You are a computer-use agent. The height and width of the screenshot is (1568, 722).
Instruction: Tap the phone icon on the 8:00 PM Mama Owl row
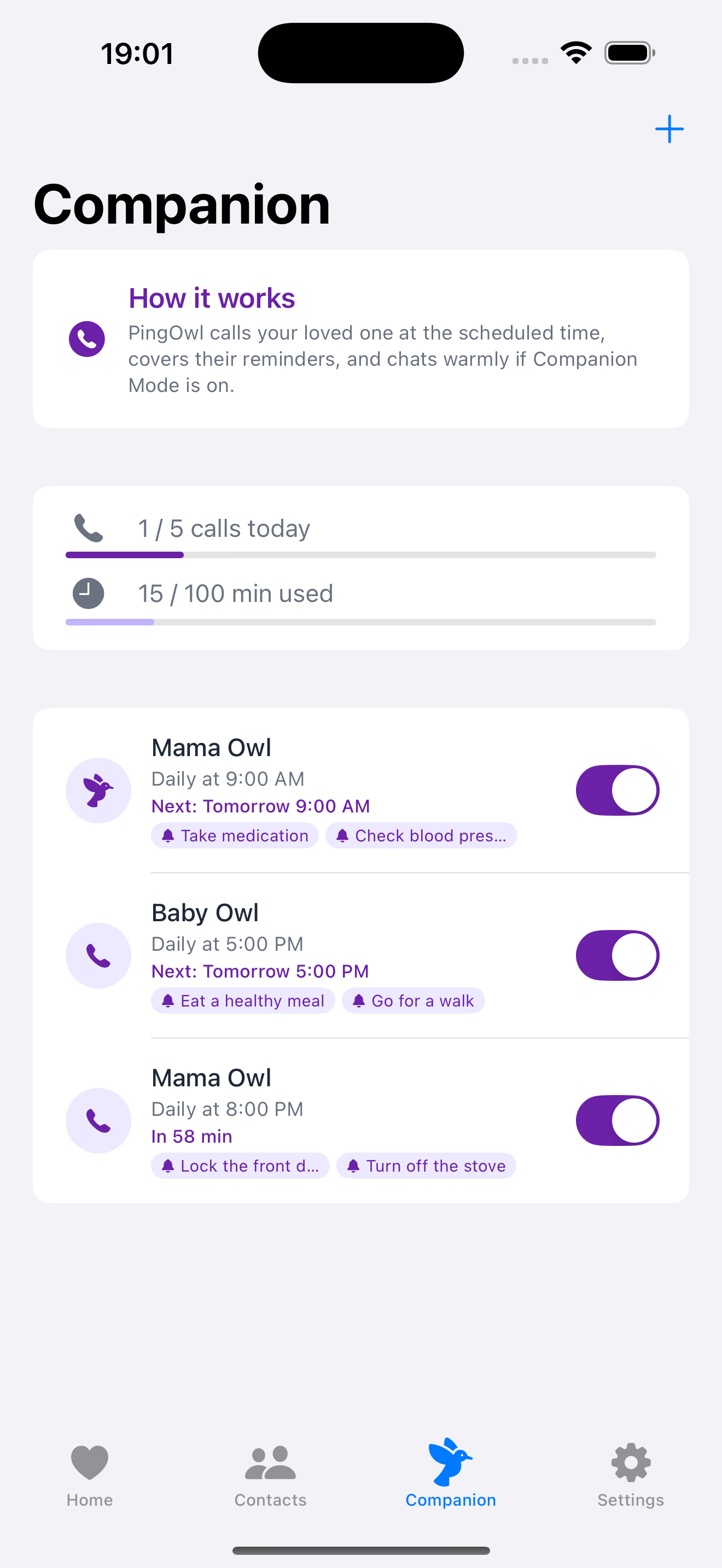[x=98, y=1120]
